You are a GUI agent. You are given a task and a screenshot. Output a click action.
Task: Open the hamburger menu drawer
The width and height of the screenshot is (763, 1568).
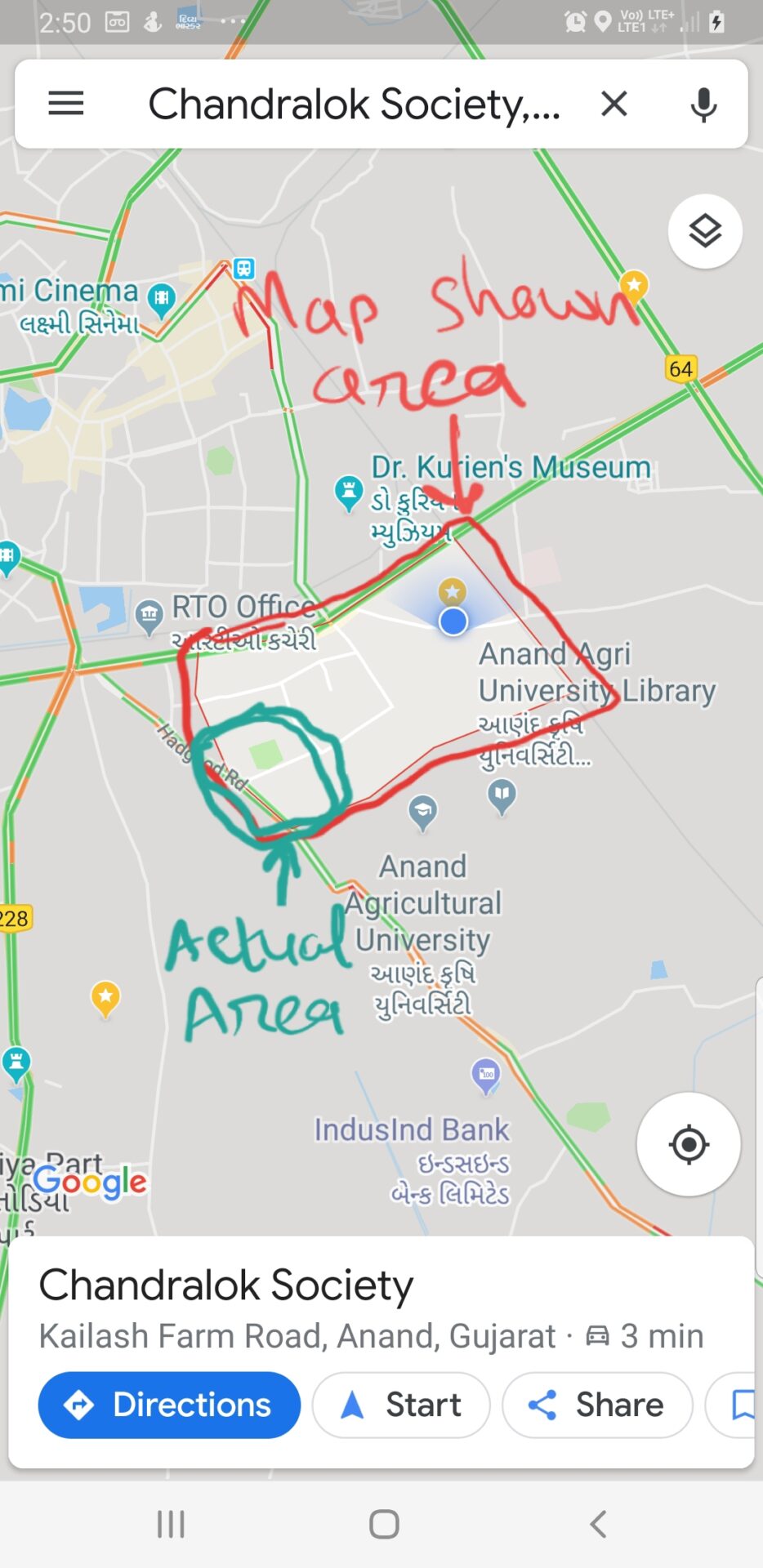coord(65,104)
